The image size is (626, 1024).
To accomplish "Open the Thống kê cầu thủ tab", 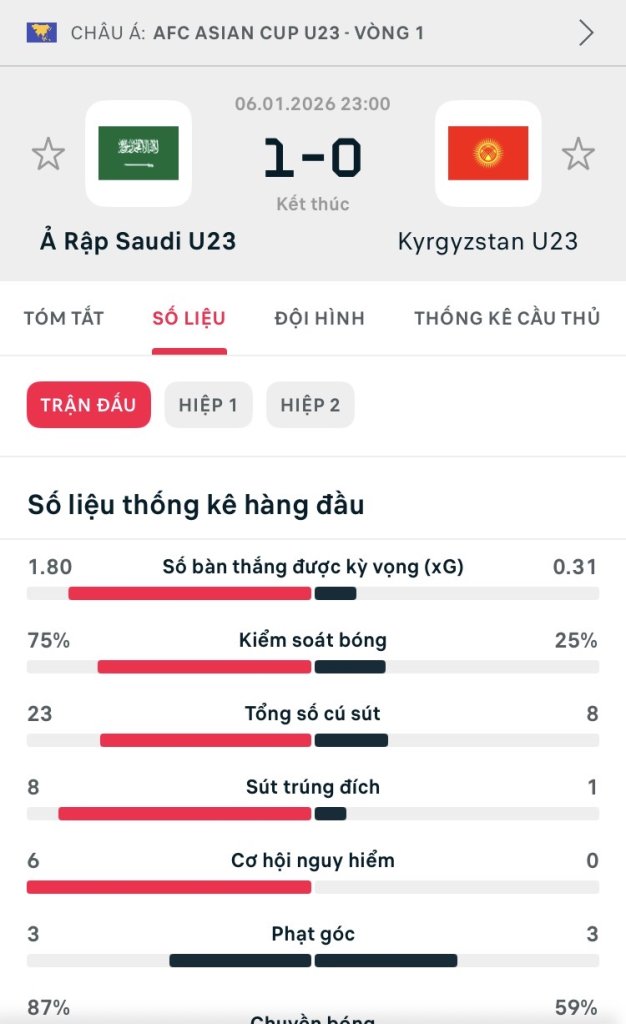I will tap(507, 319).
